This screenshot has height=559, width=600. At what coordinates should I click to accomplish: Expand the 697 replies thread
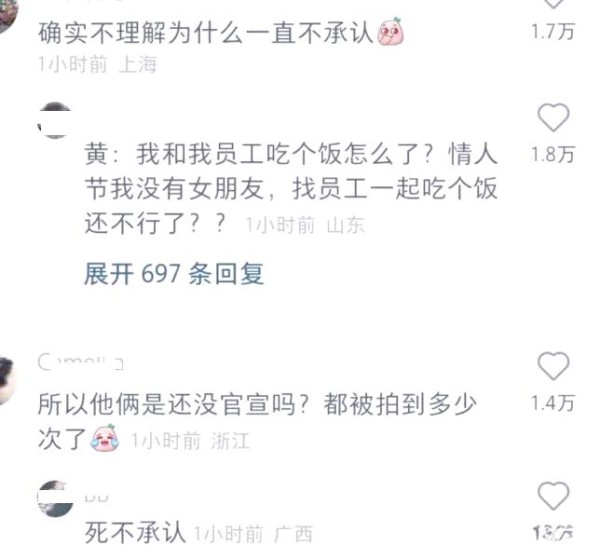pyautogui.click(x=174, y=274)
